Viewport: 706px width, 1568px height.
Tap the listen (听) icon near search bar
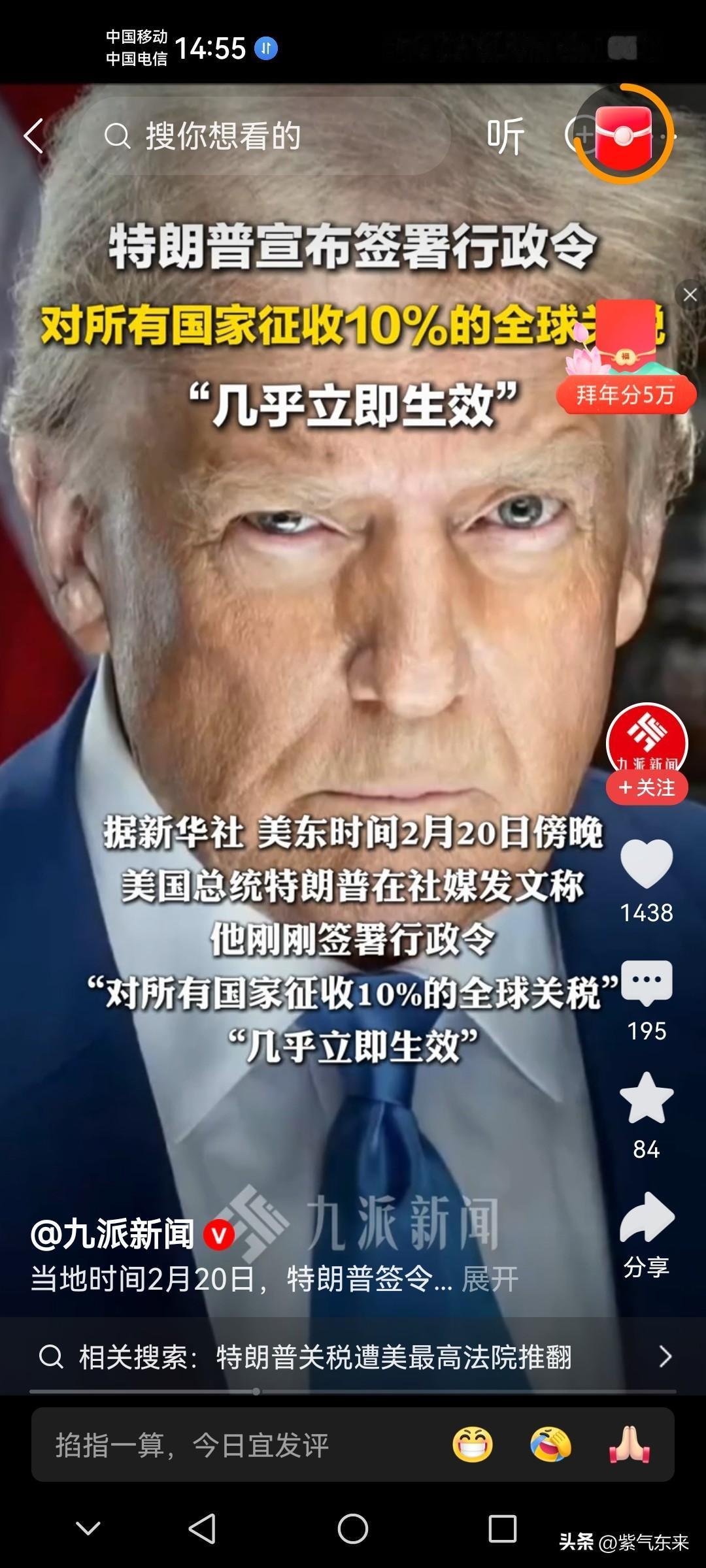point(505,135)
